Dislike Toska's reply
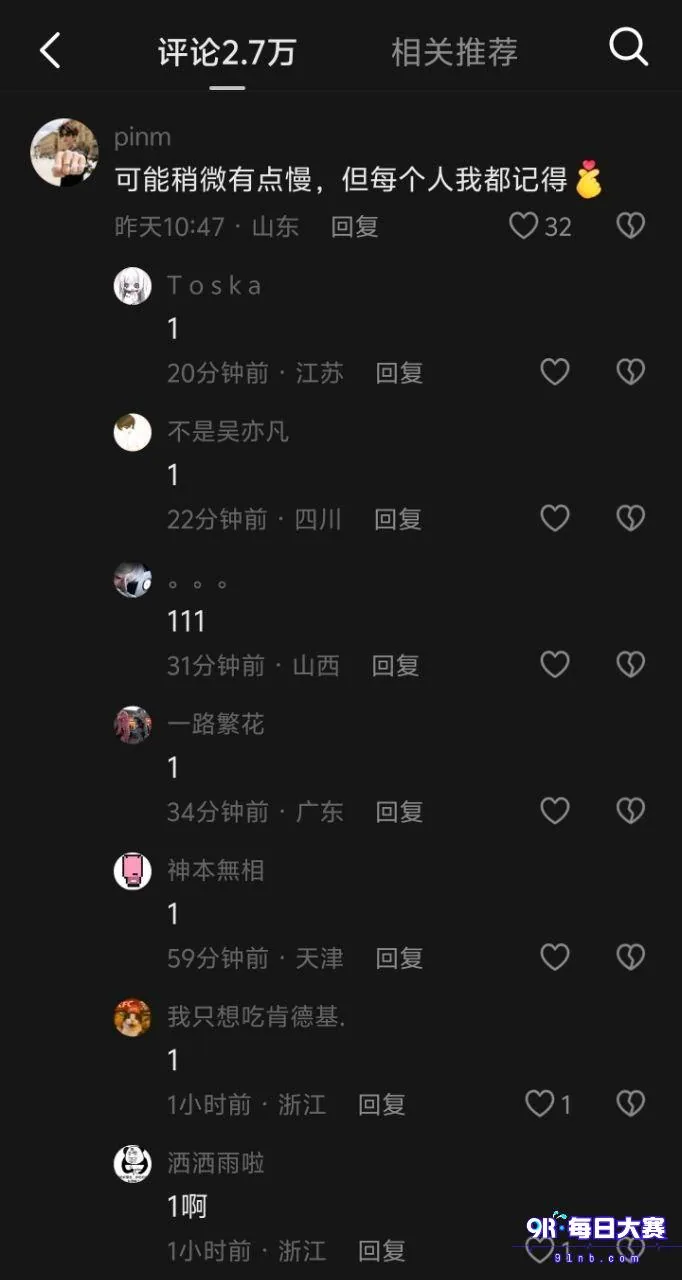Screen dimensions: 682x1280 coord(630,372)
